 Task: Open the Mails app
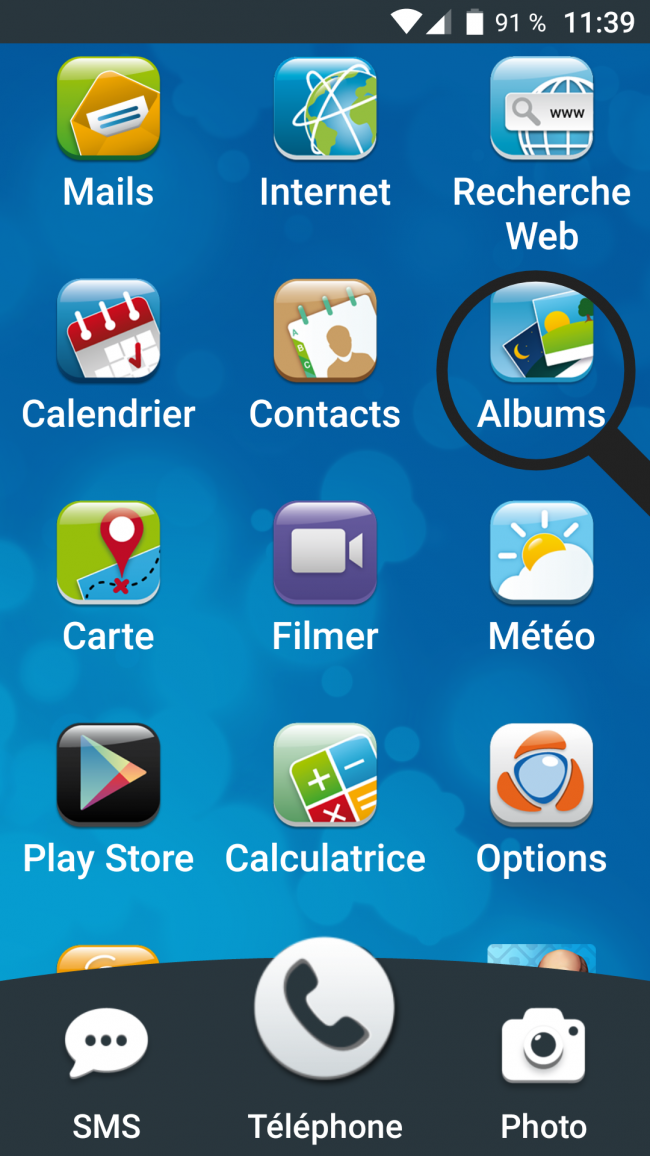[x=108, y=108]
